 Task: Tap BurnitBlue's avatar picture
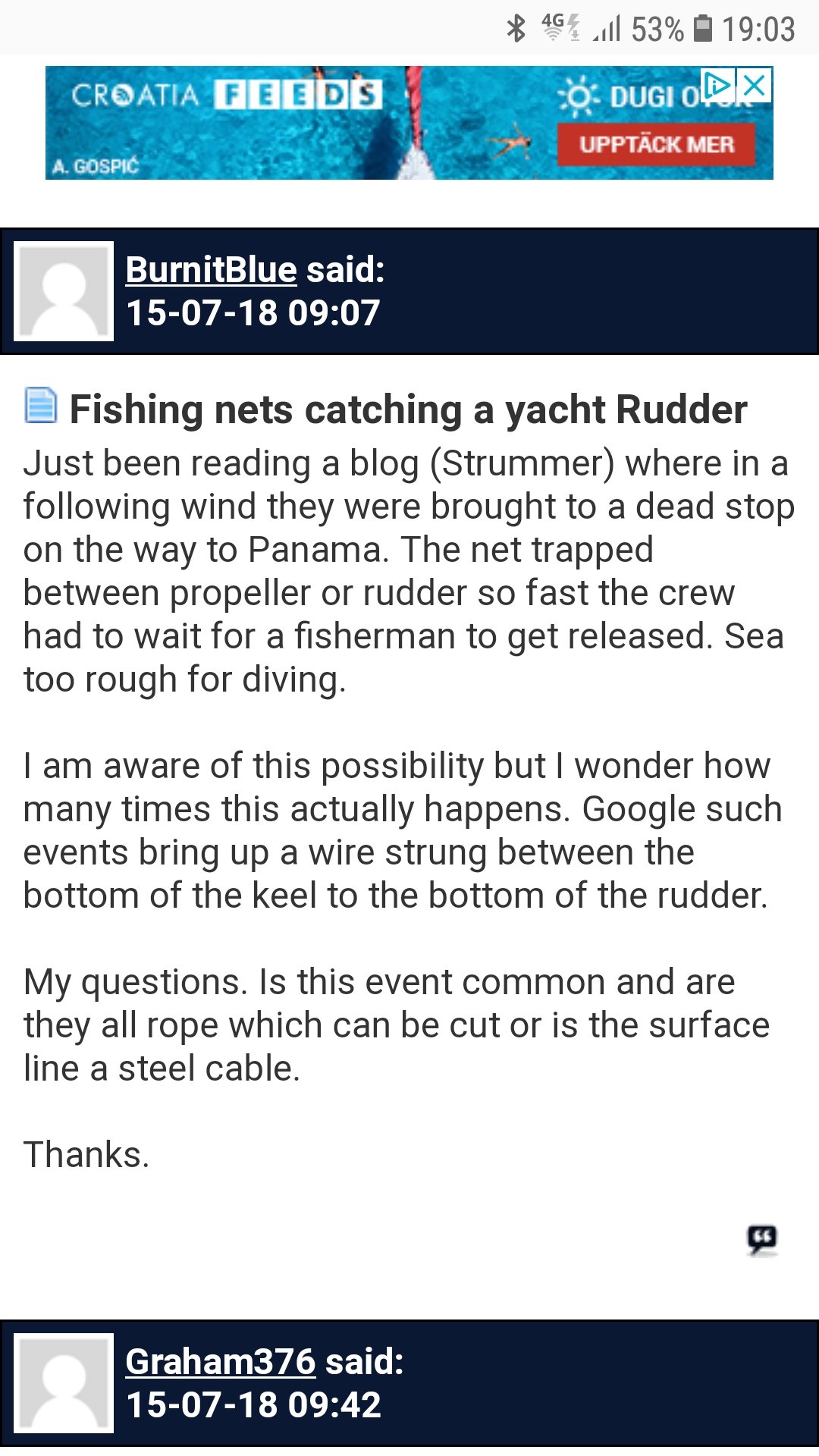click(64, 291)
